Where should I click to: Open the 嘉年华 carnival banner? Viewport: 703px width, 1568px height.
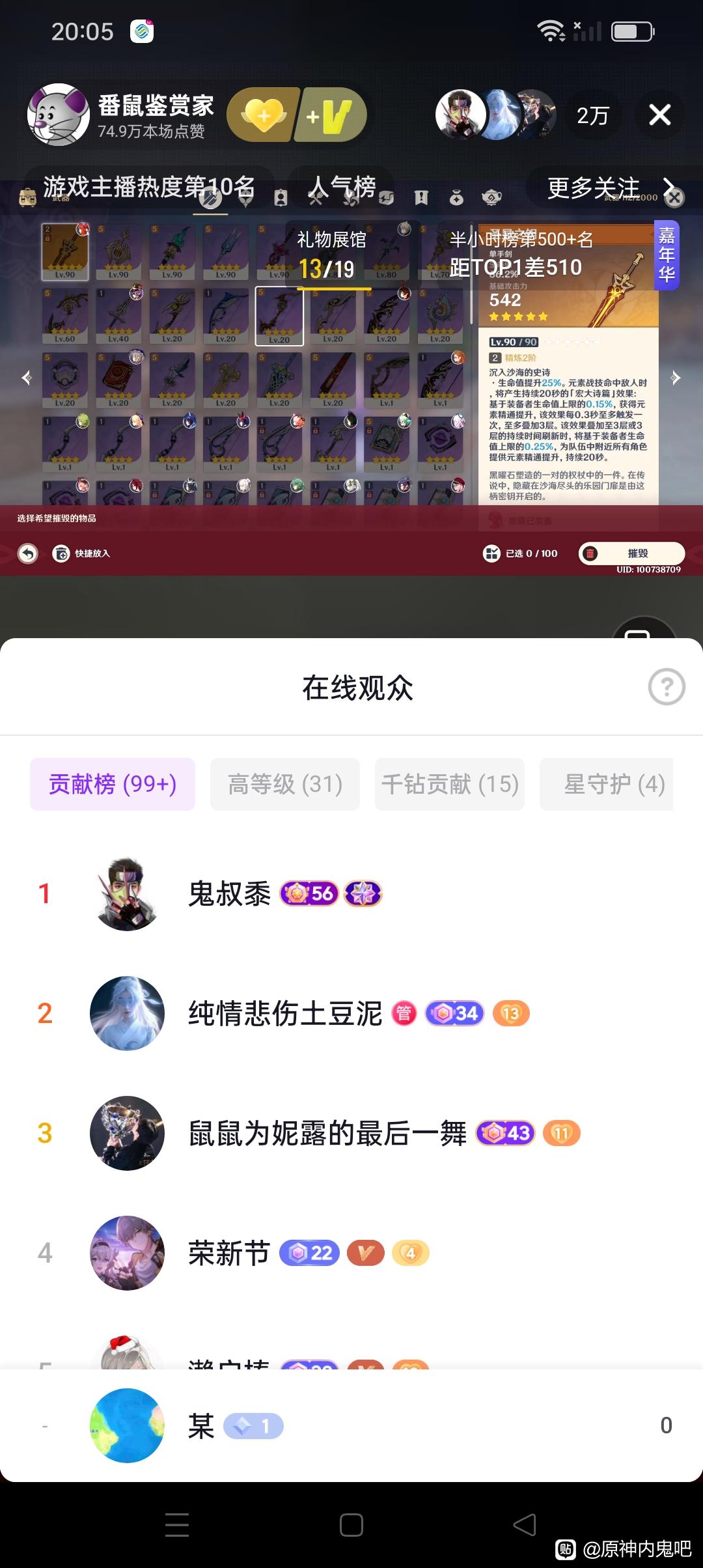coord(667,255)
